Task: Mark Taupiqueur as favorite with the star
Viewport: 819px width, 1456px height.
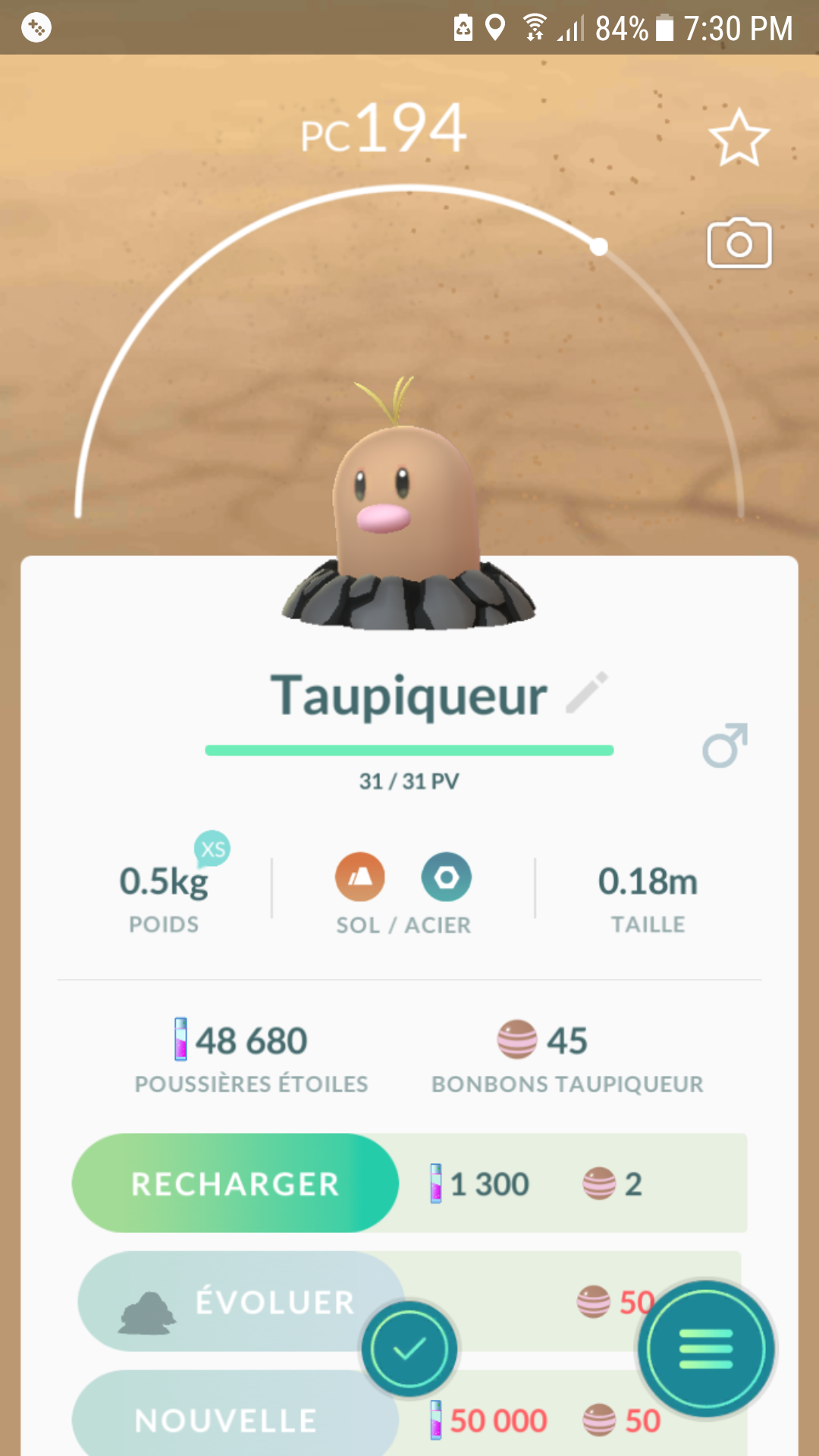Action: [739, 138]
